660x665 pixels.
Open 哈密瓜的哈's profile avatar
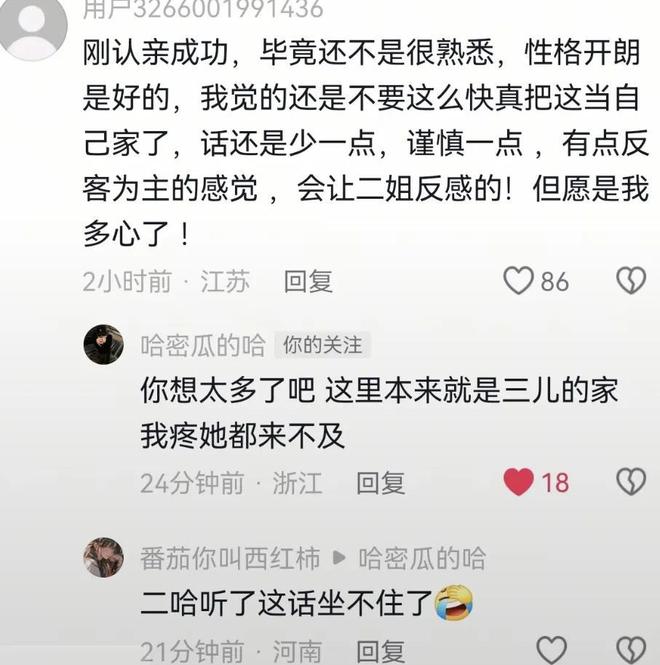click(x=103, y=345)
